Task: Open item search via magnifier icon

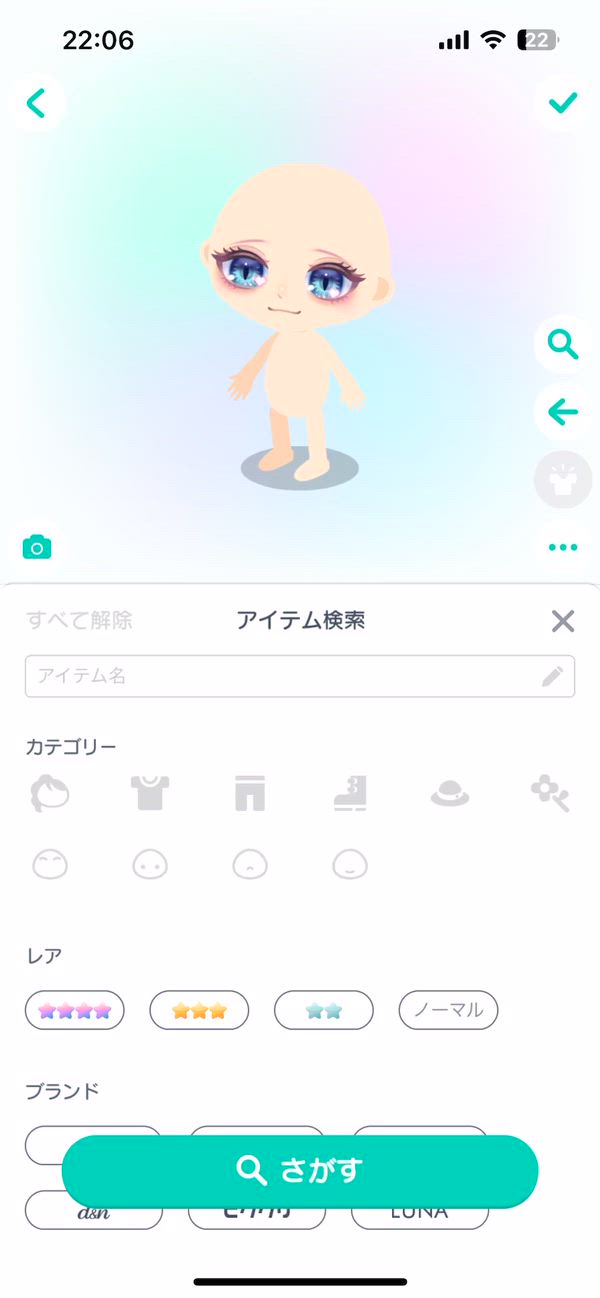Action: coord(563,345)
